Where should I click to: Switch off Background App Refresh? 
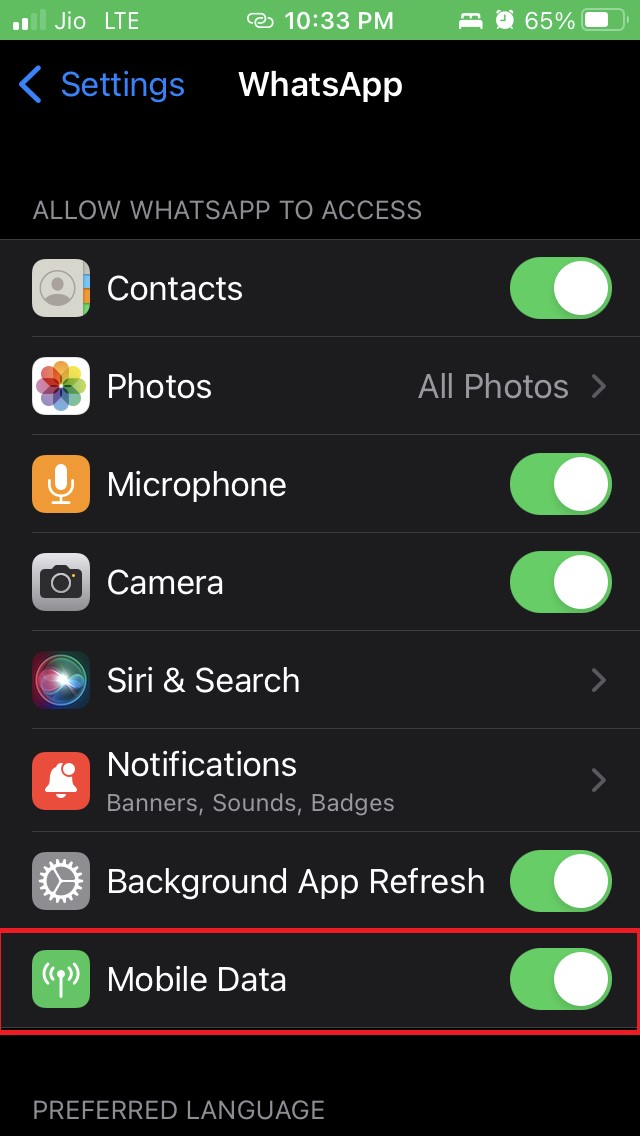(560, 881)
